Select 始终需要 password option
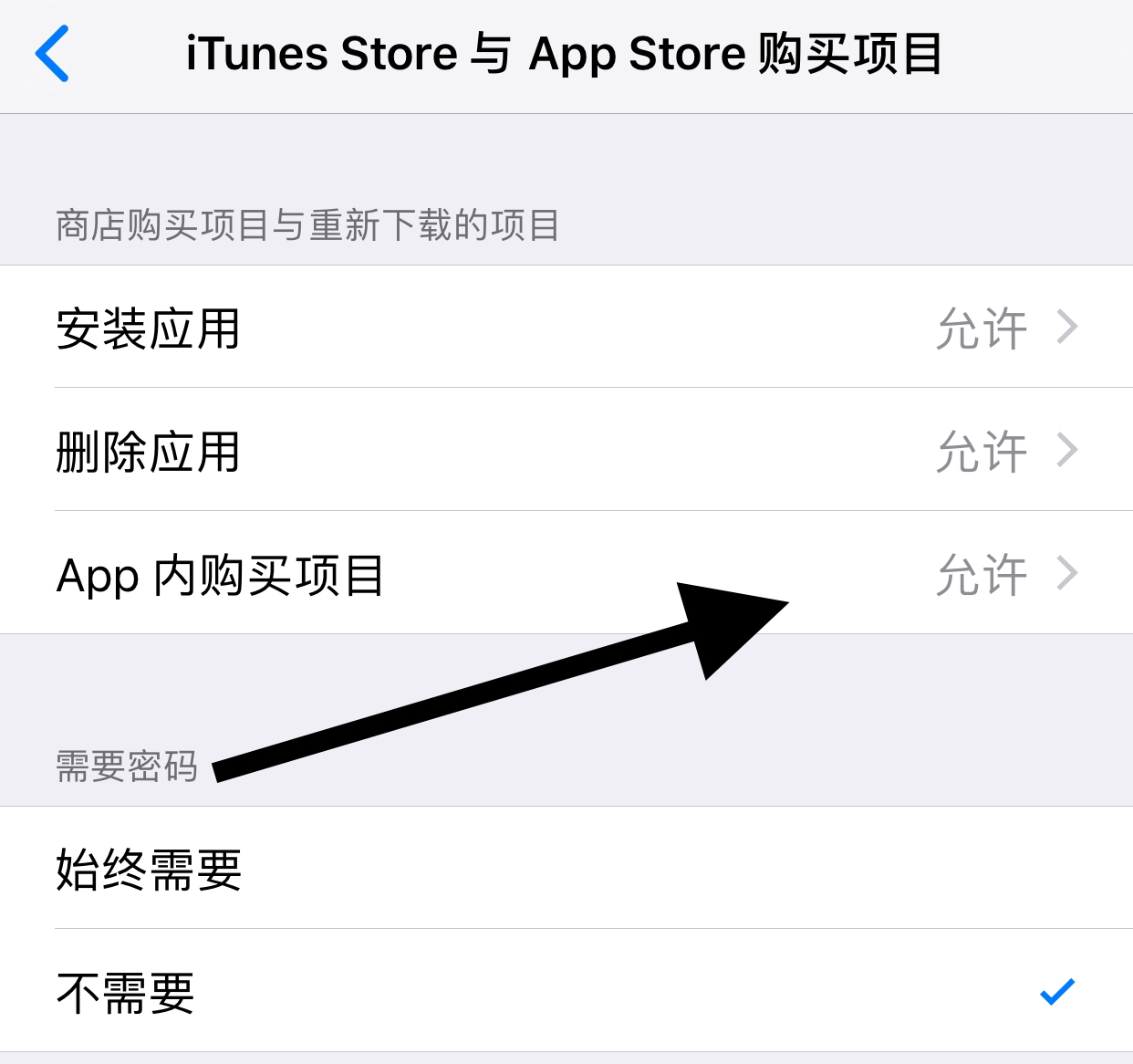The width and height of the screenshot is (1133, 1064). tap(566, 869)
